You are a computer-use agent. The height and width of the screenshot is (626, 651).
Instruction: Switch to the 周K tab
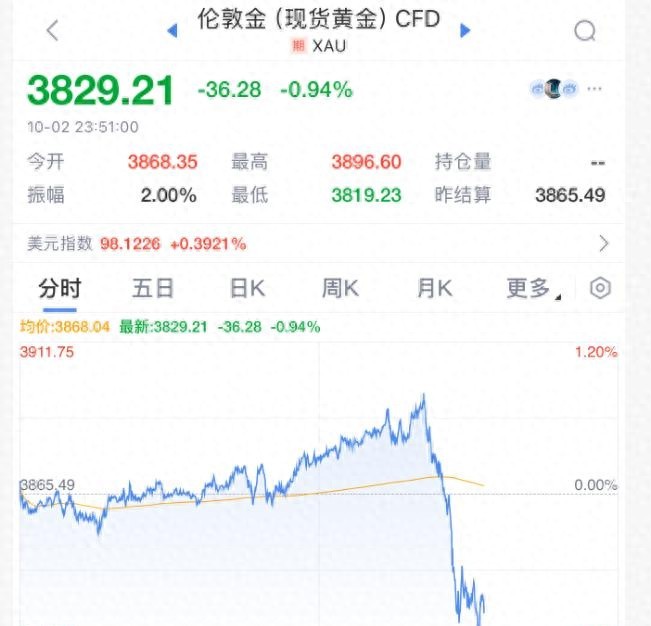pyautogui.click(x=340, y=289)
